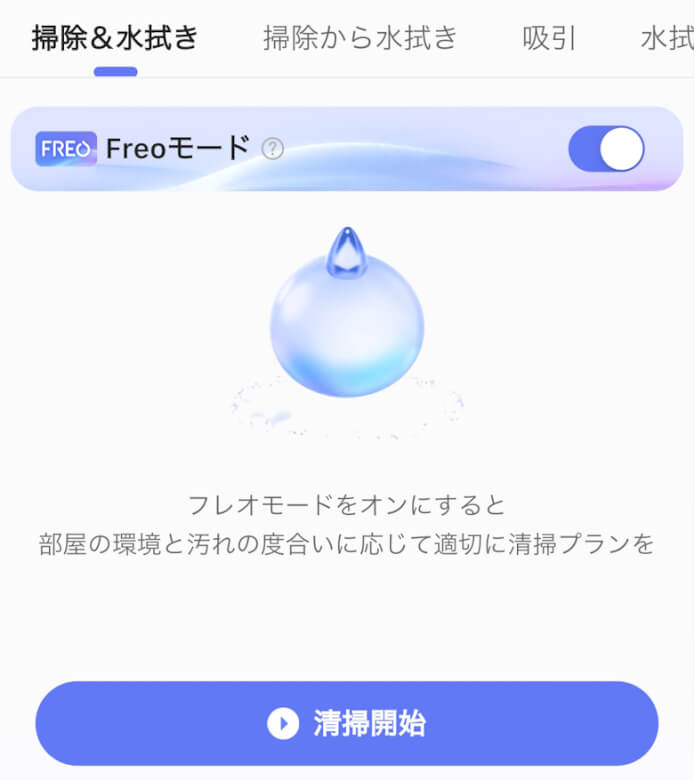694x780 pixels.
Task: Switch to the 吸引 tab
Action: tap(549, 39)
